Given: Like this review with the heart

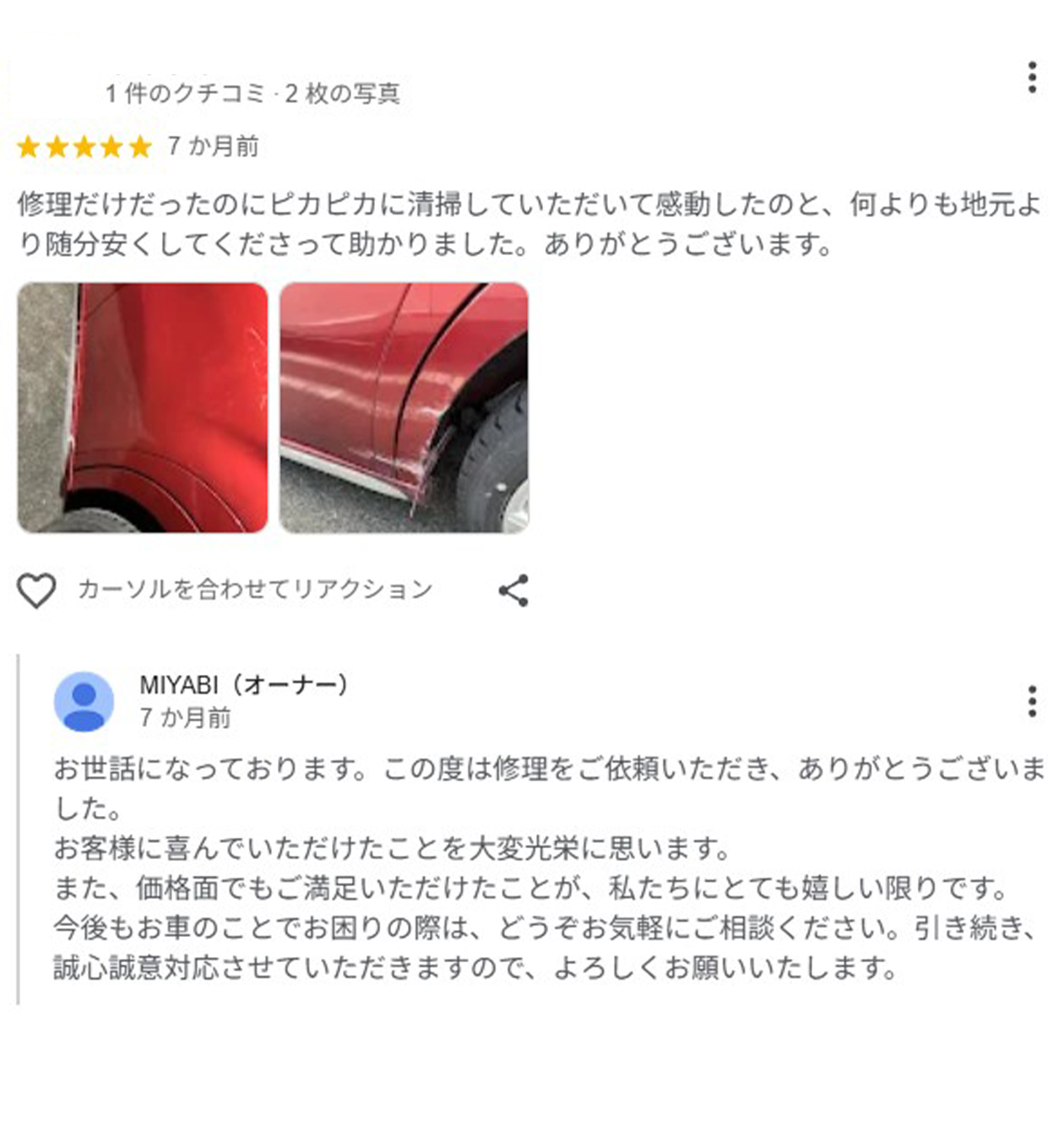Looking at the screenshot, I should point(36,590).
